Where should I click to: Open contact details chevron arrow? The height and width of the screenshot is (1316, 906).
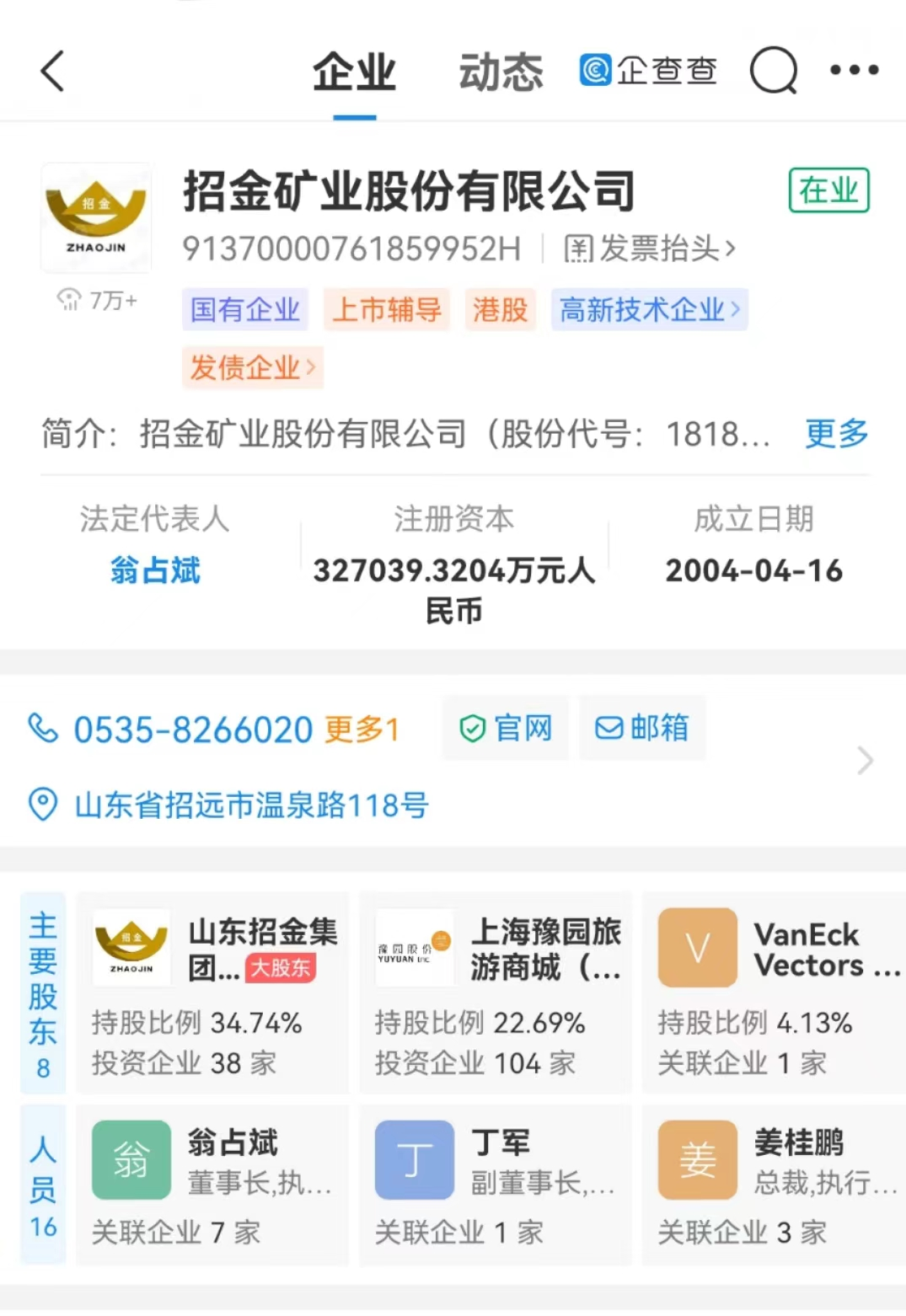click(865, 761)
